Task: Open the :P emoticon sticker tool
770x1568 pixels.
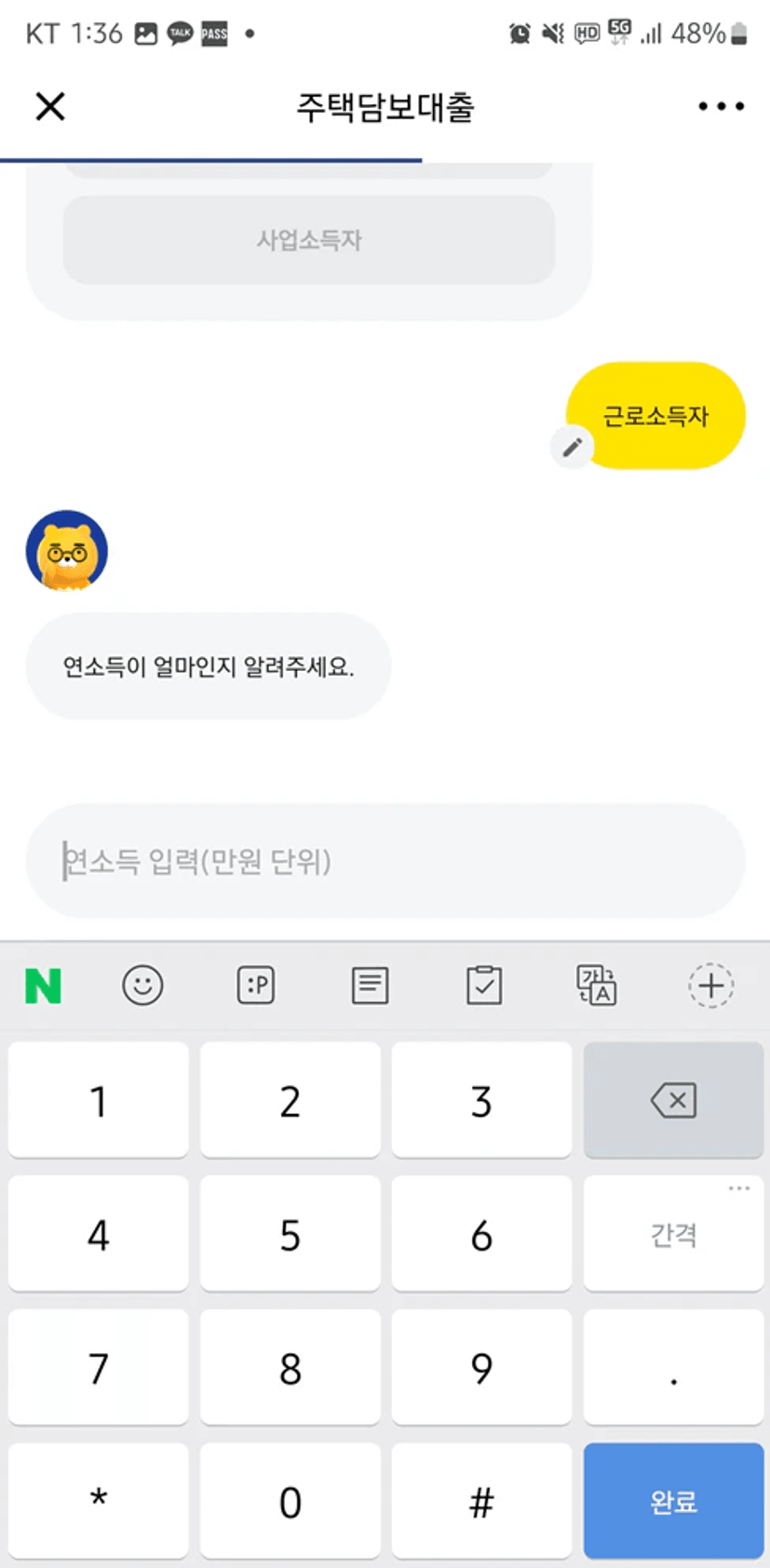Action: click(256, 985)
